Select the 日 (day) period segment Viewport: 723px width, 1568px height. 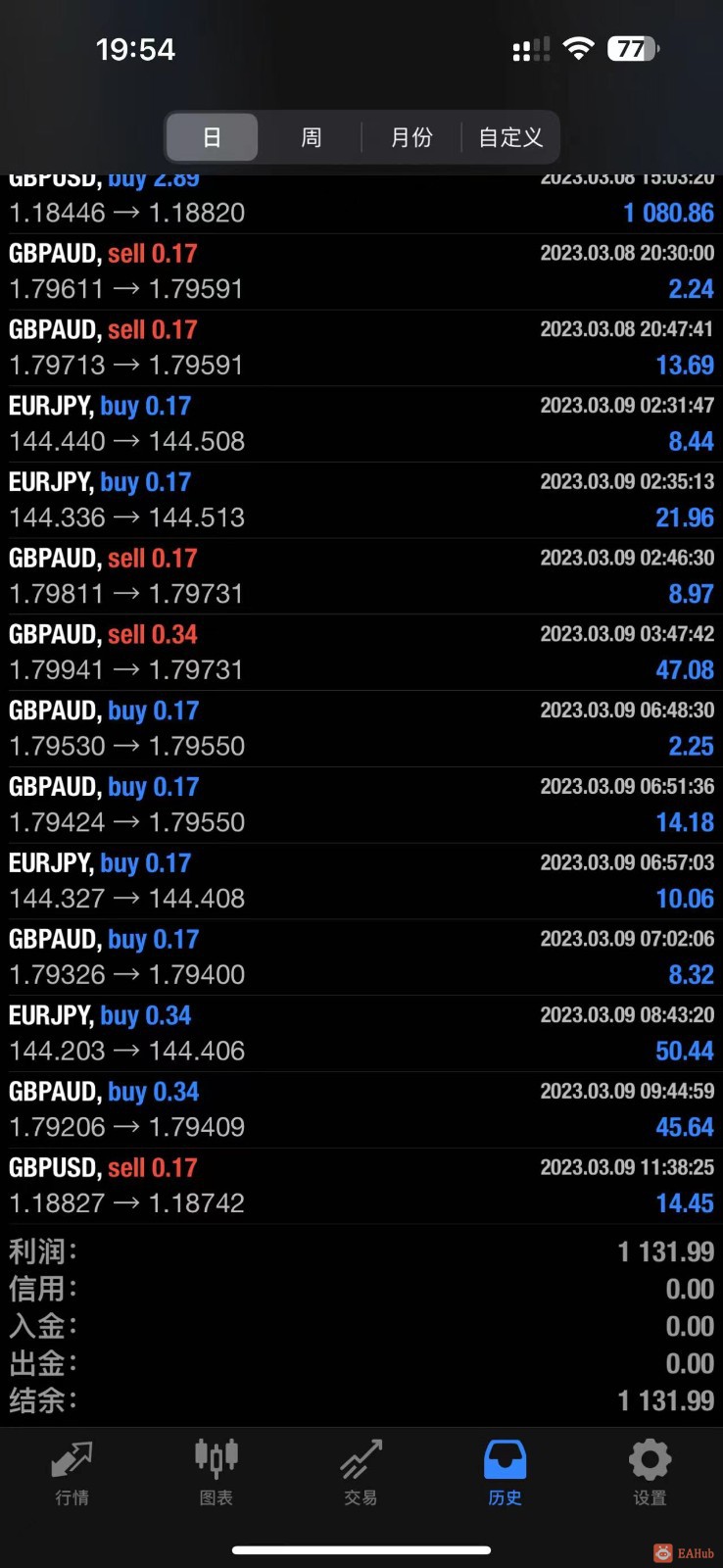pos(212,137)
